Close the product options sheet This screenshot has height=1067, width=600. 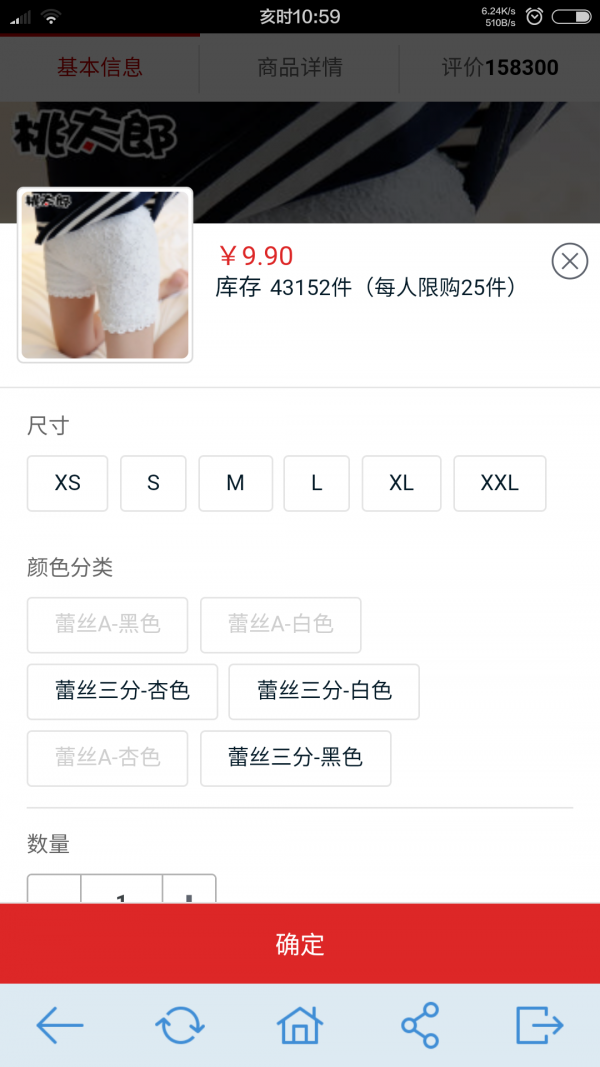point(569,261)
